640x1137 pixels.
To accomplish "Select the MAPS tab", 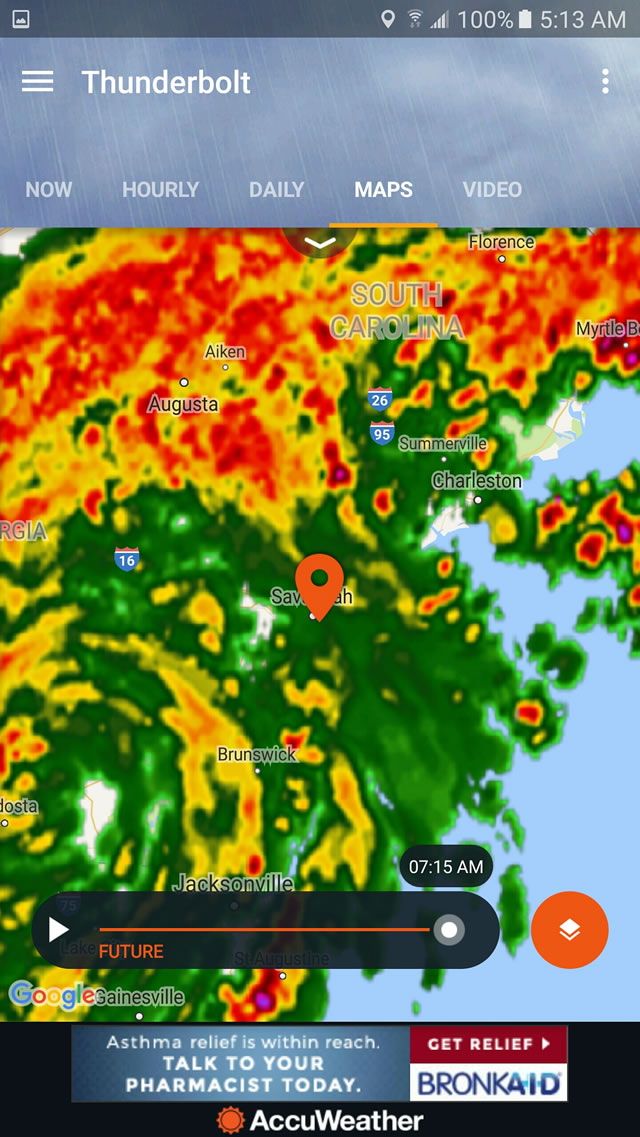I will click(383, 190).
